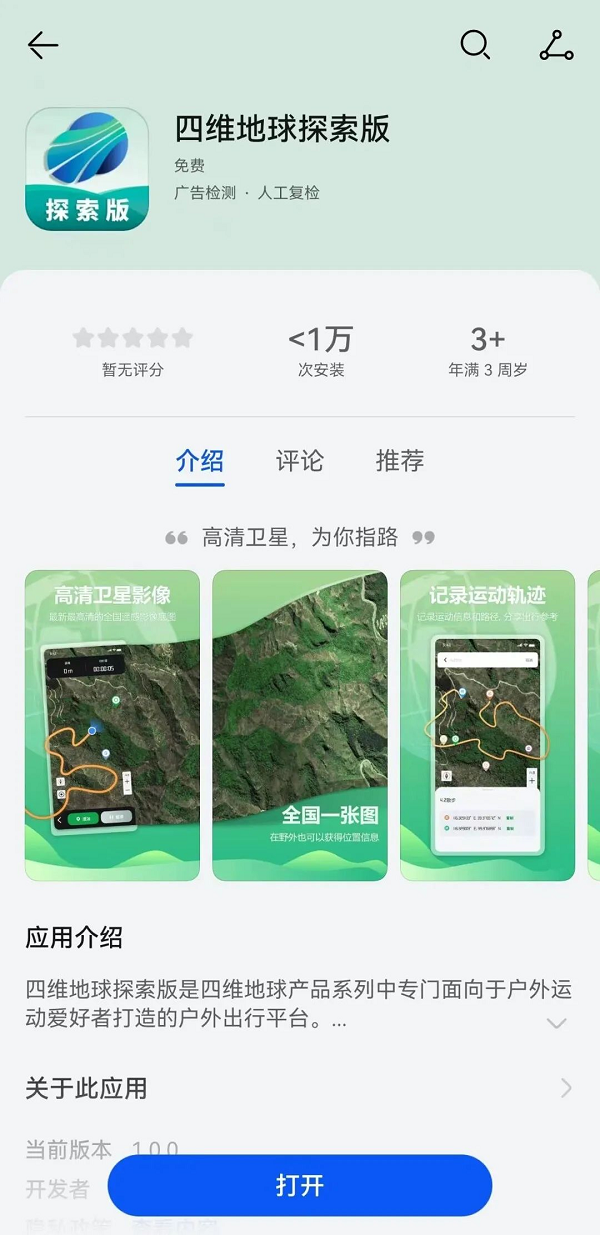Select the 介绍 tab
The height and width of the screenshot is (1235, 600).
click(x=200, y=461)
